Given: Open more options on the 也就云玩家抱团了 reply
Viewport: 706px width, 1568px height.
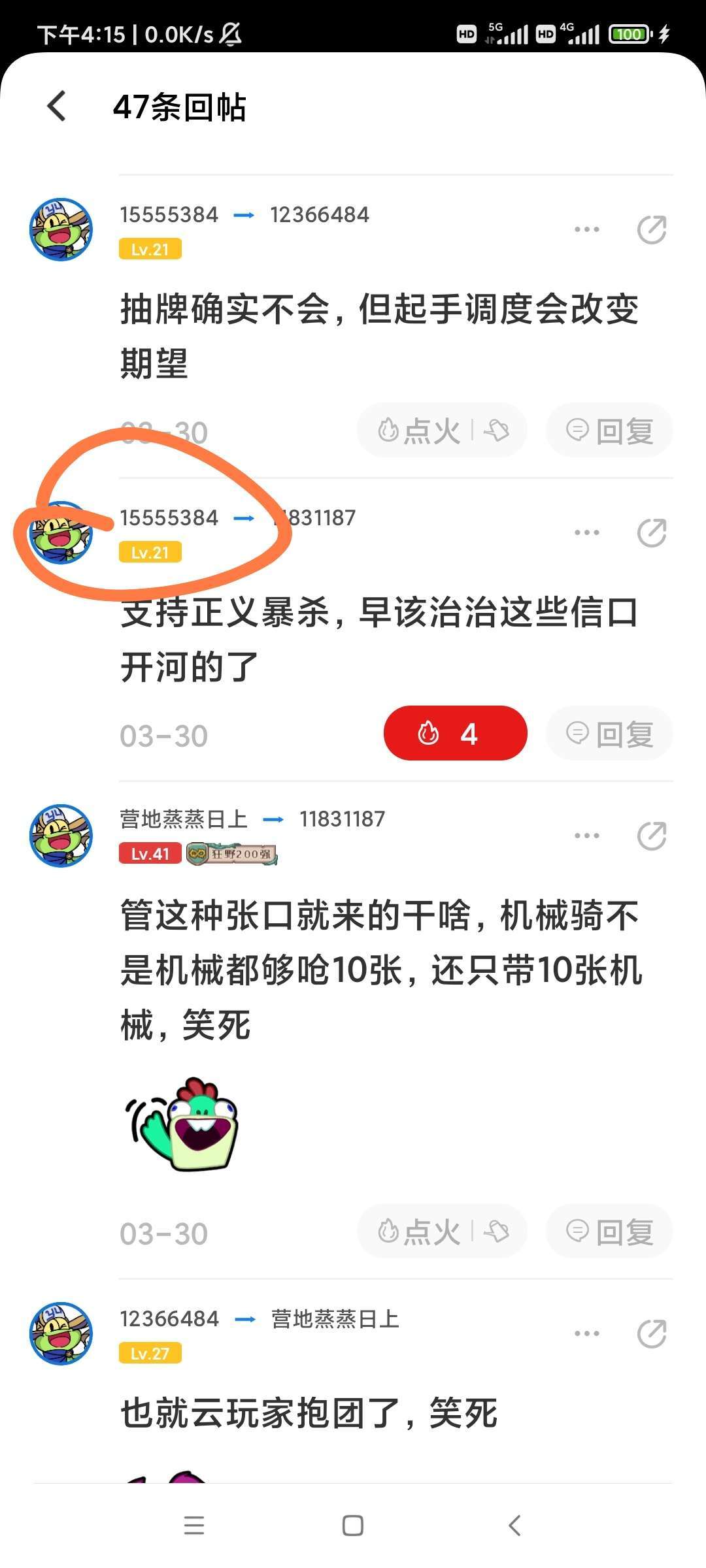Looking at the screenshot, I should (x=586, y=1333).
